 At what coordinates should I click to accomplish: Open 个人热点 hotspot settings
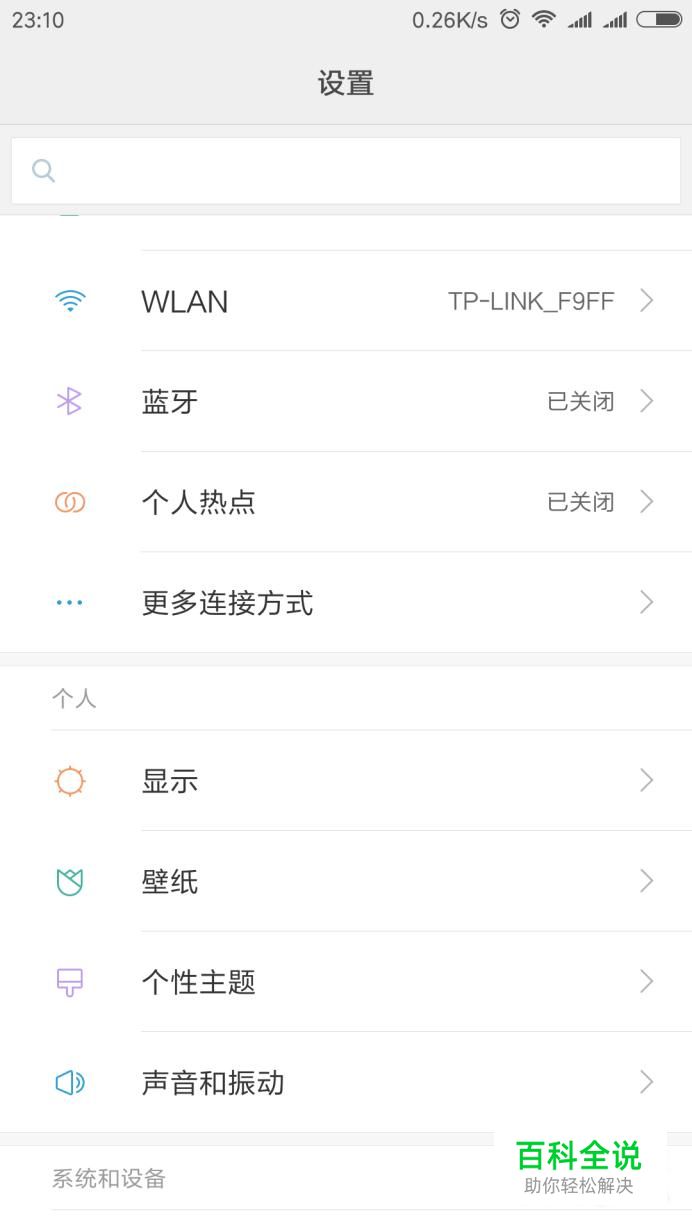tap(346, 502)
